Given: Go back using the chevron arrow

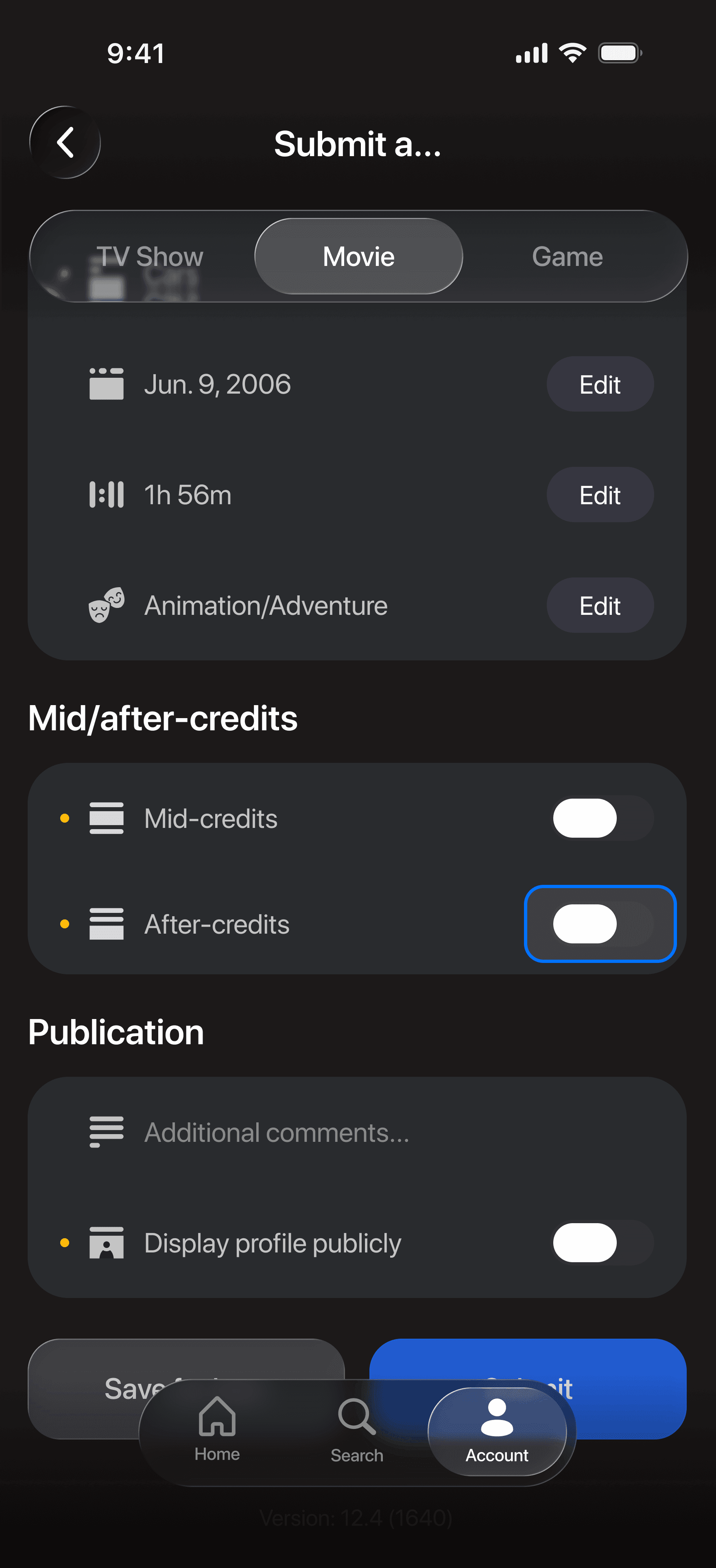Looking at the screenshot, I should point(65,142).
